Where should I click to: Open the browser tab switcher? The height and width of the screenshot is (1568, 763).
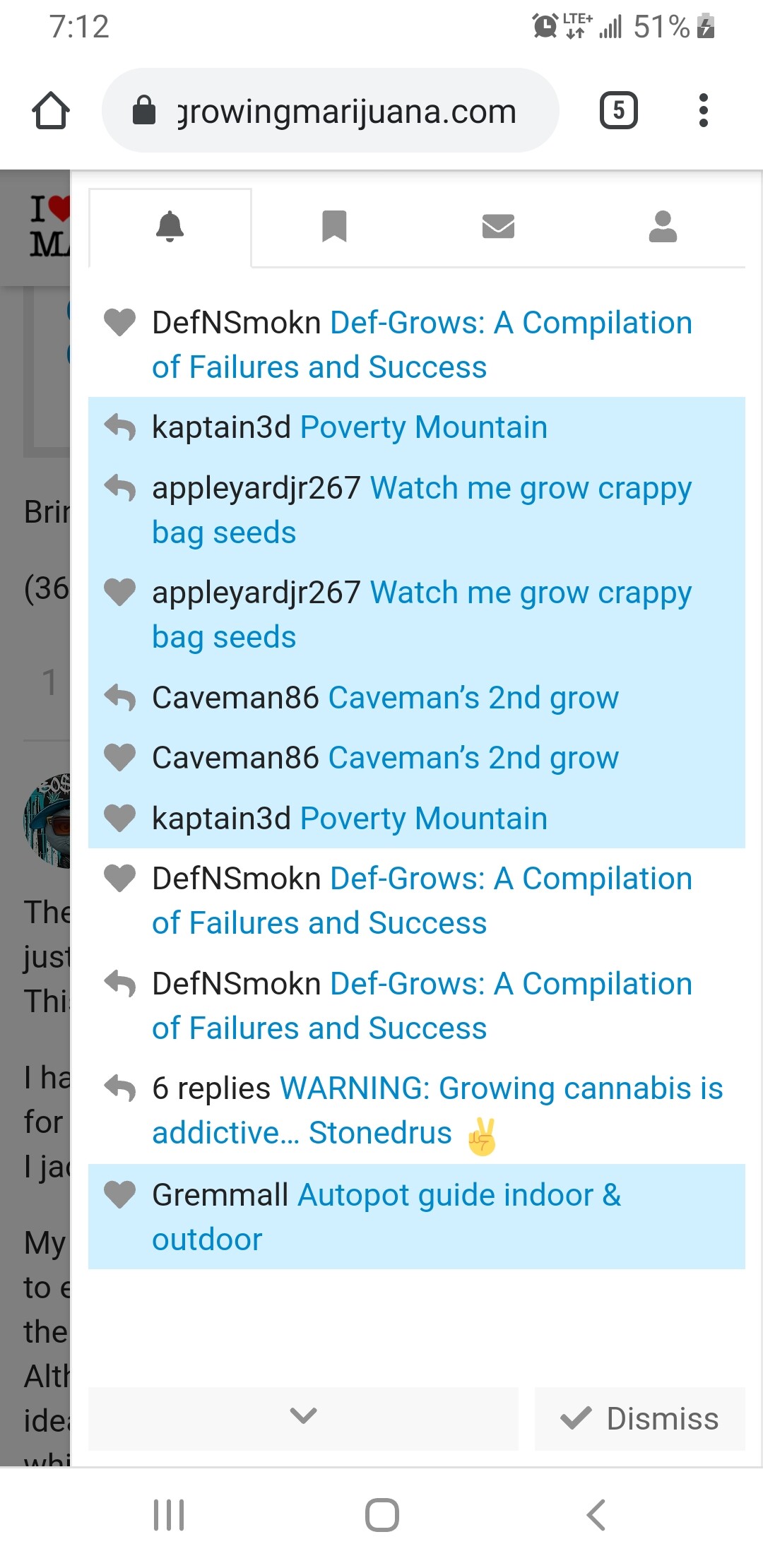tap(618, 110)
